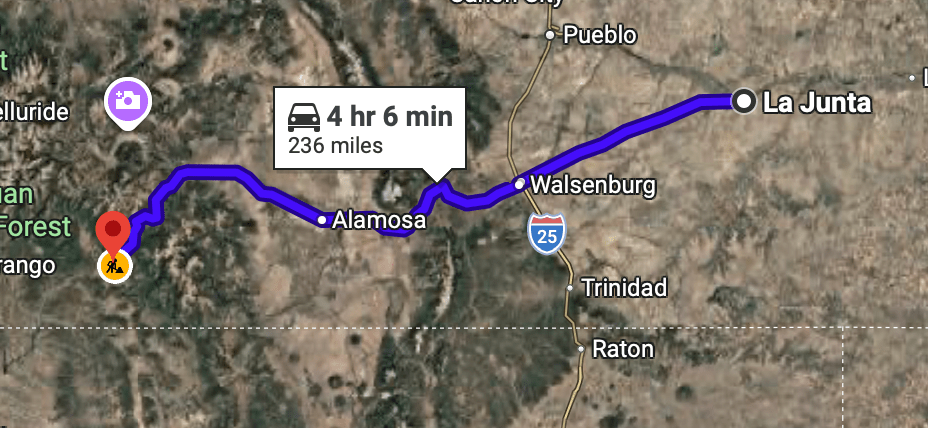Tap the red destination pin
Image resolution: width=928 pixels, height=428 pixels.
coord(113,230)
